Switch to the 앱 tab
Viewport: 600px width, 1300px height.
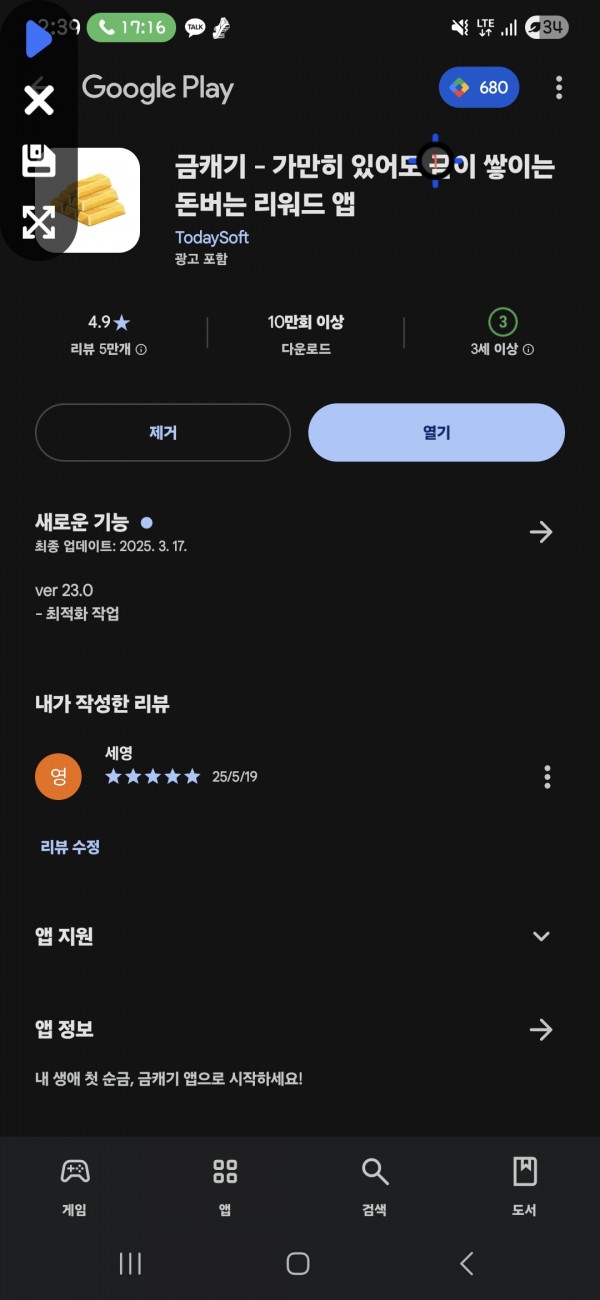pos(225,1187)
